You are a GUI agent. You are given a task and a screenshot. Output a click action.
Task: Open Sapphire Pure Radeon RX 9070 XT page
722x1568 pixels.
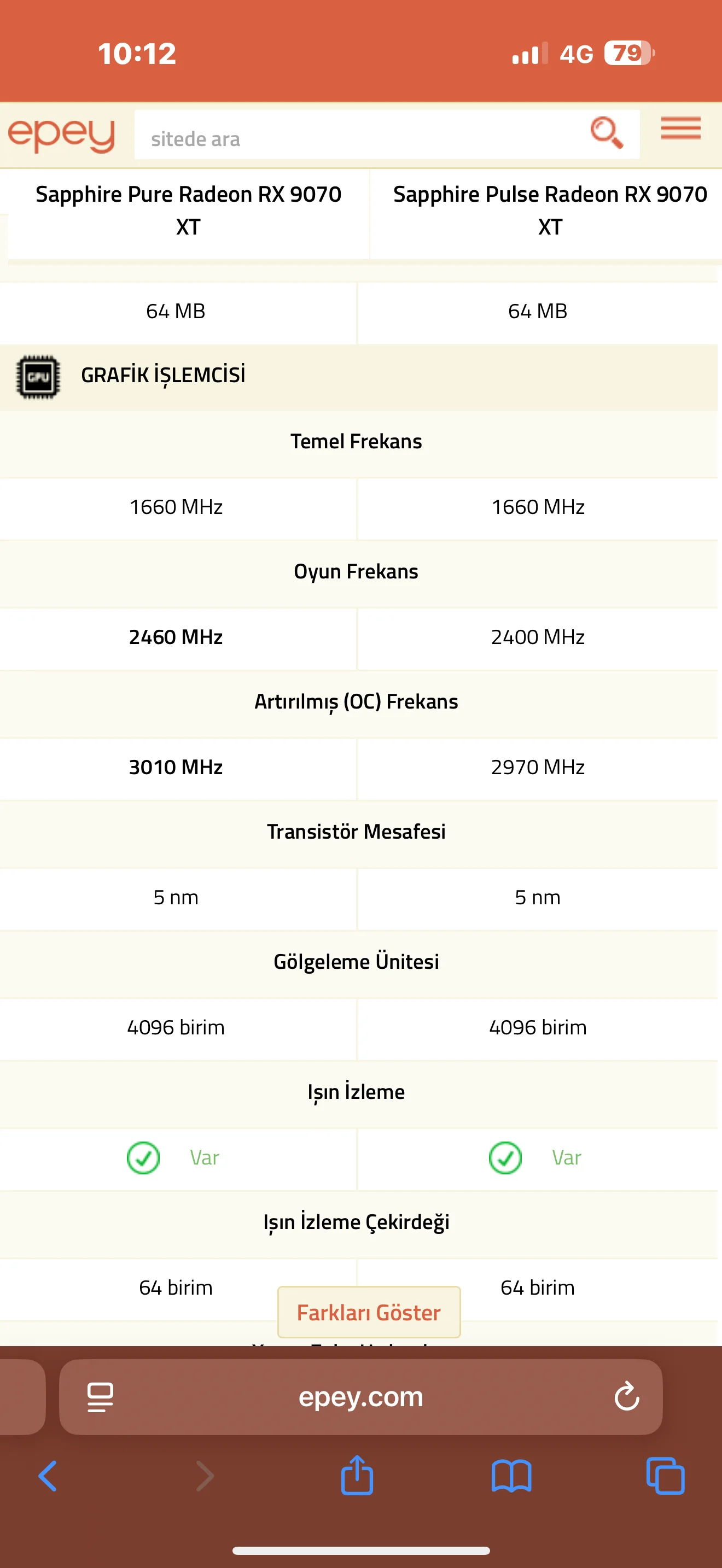(188, 210)
